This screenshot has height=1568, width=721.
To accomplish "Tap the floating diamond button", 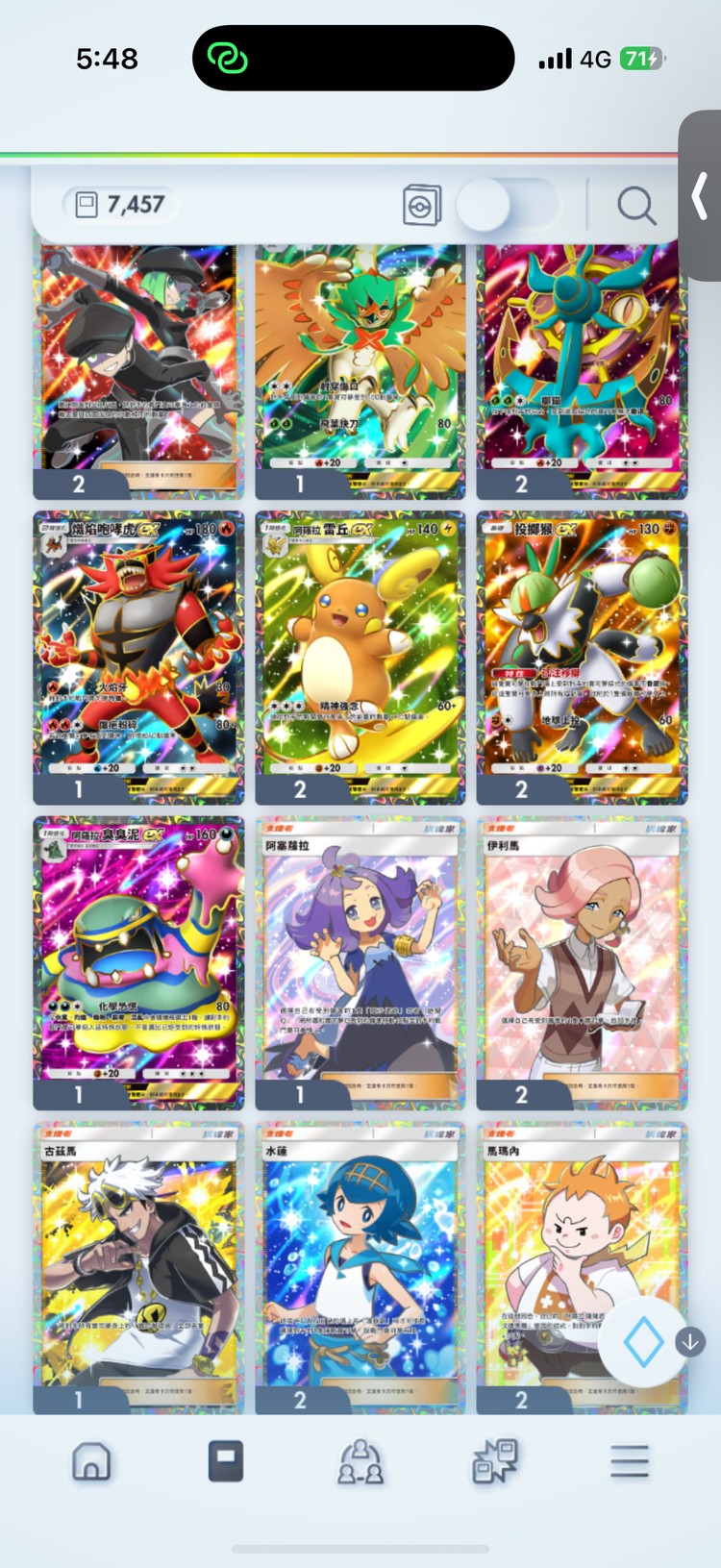I will pyautogui.click(x=643, y=1341).
